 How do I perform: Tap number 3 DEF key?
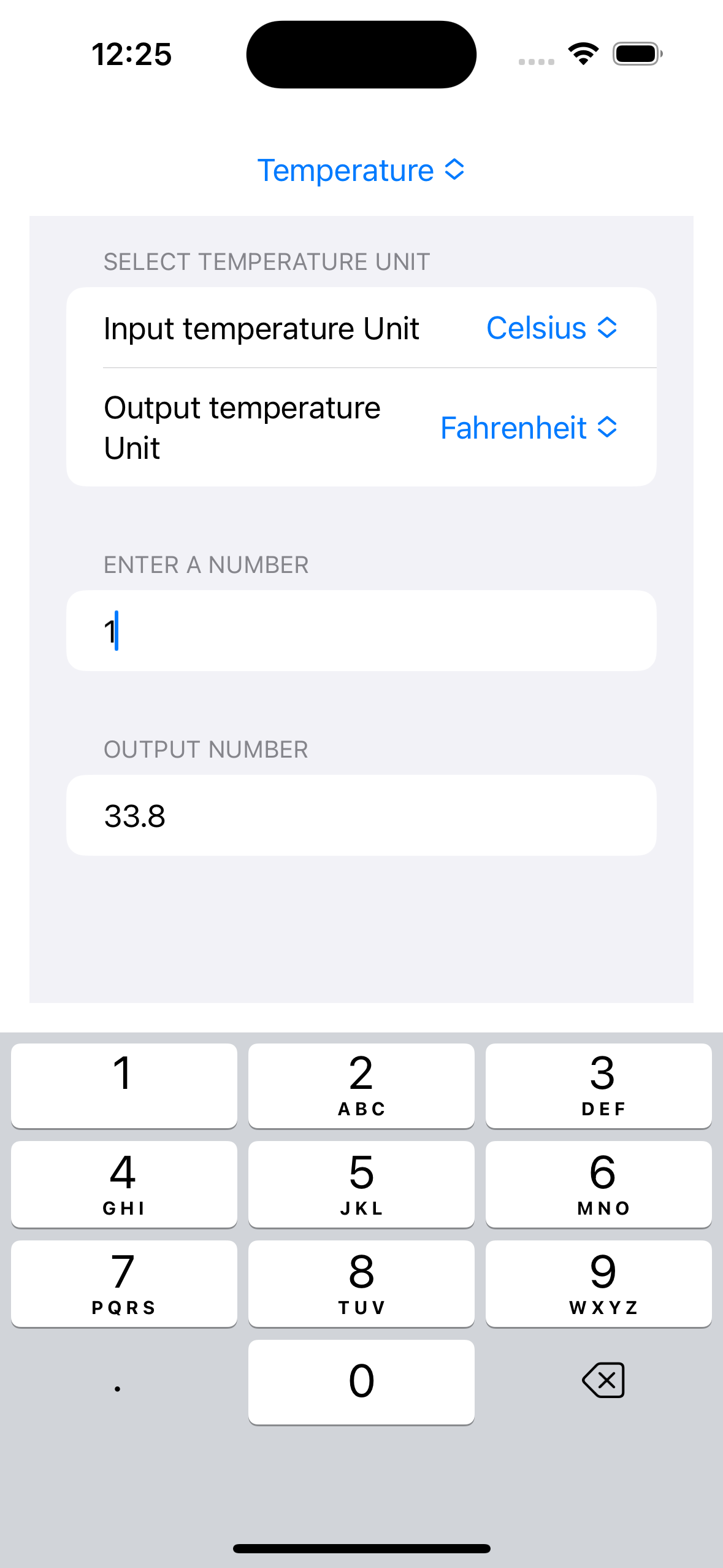click(x=598, y=1086)
